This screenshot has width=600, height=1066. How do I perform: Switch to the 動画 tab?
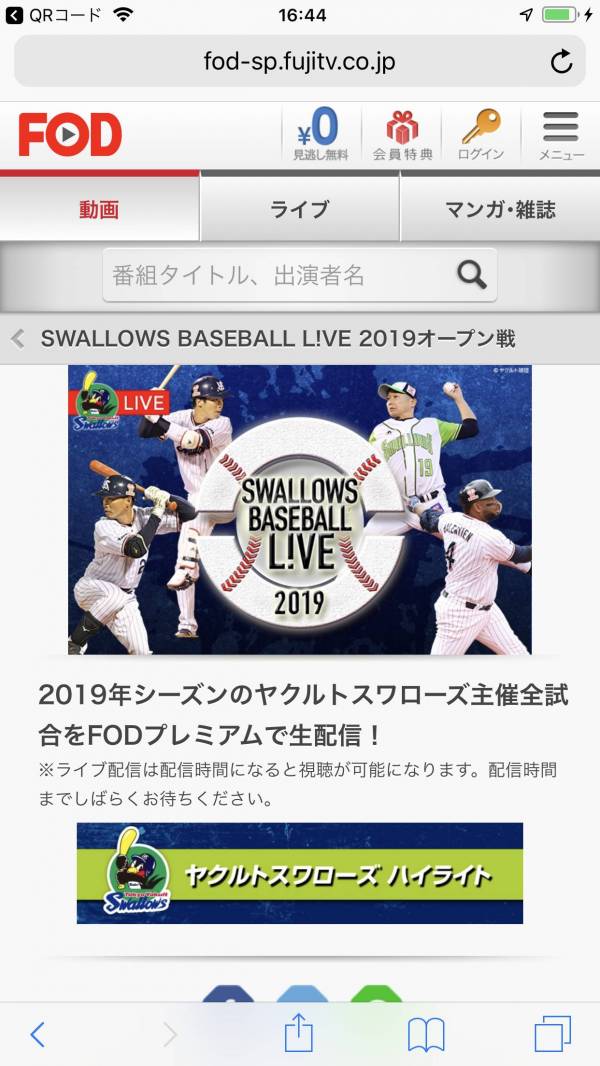pos(99,210)
